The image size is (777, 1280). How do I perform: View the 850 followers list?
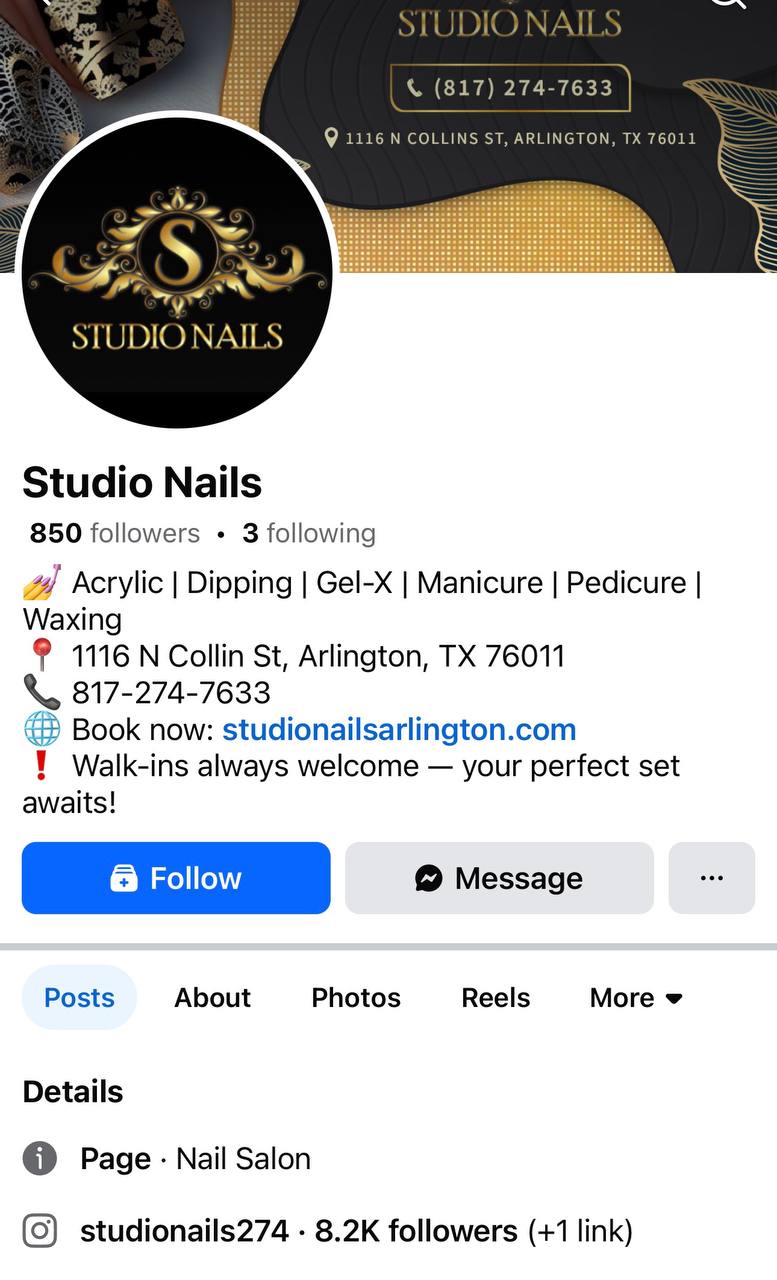[114, 533]
